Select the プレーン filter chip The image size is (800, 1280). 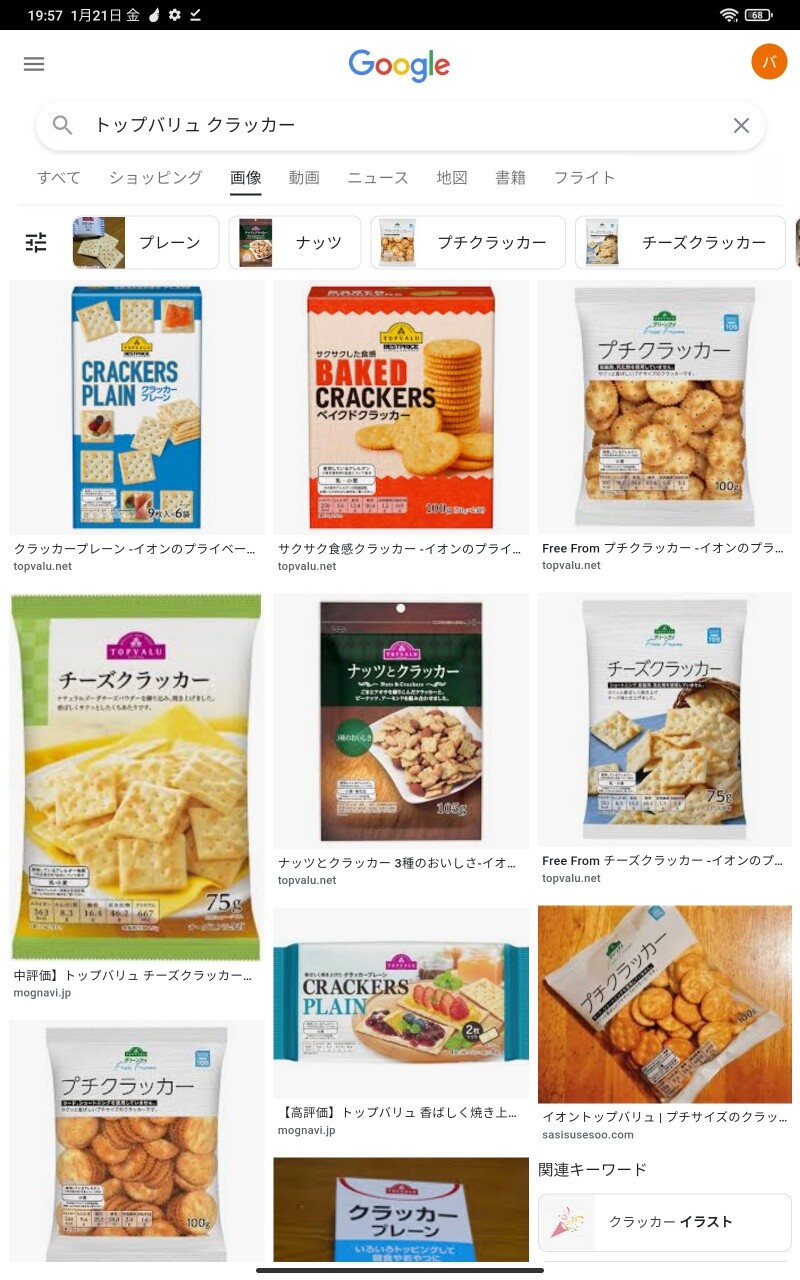[x=146, y=243]
